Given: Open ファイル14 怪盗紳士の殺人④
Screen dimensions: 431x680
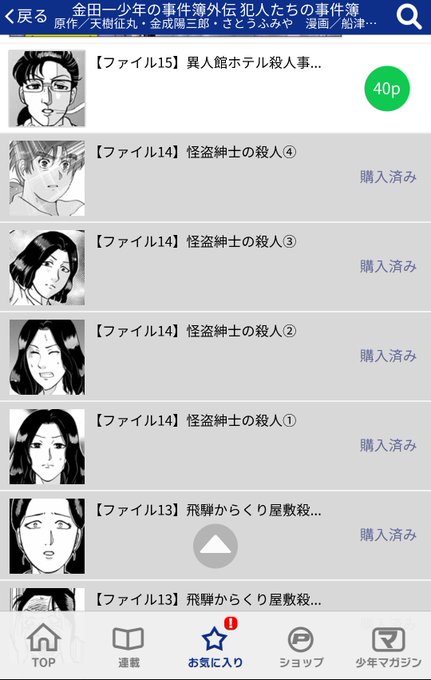Looking at the screenshot, I should 216,178.
